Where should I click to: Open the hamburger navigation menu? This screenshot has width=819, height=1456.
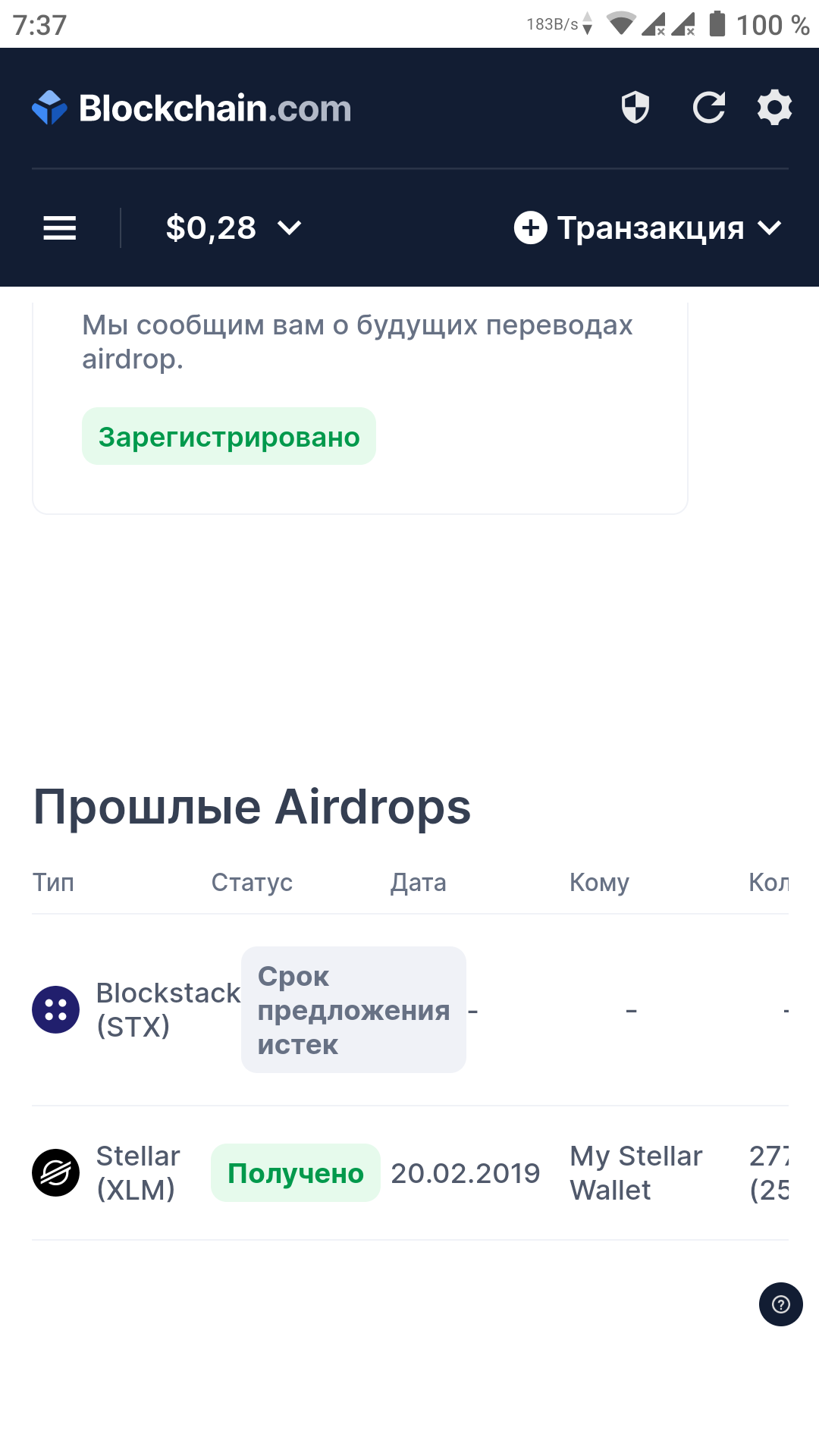click(60, 227)
